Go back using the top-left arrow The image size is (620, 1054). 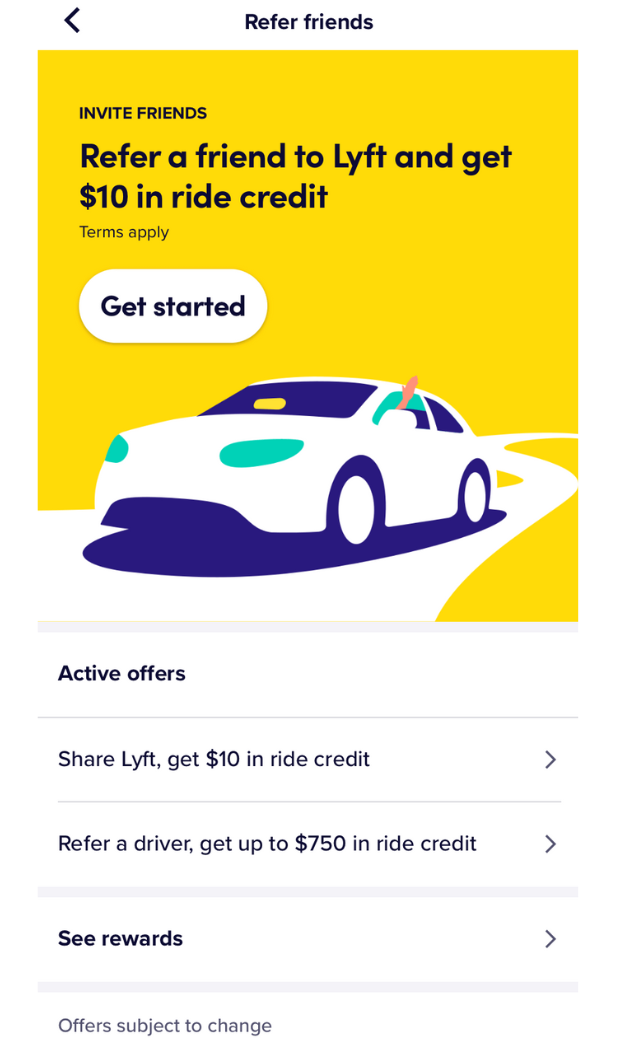(x=72, y=21)
